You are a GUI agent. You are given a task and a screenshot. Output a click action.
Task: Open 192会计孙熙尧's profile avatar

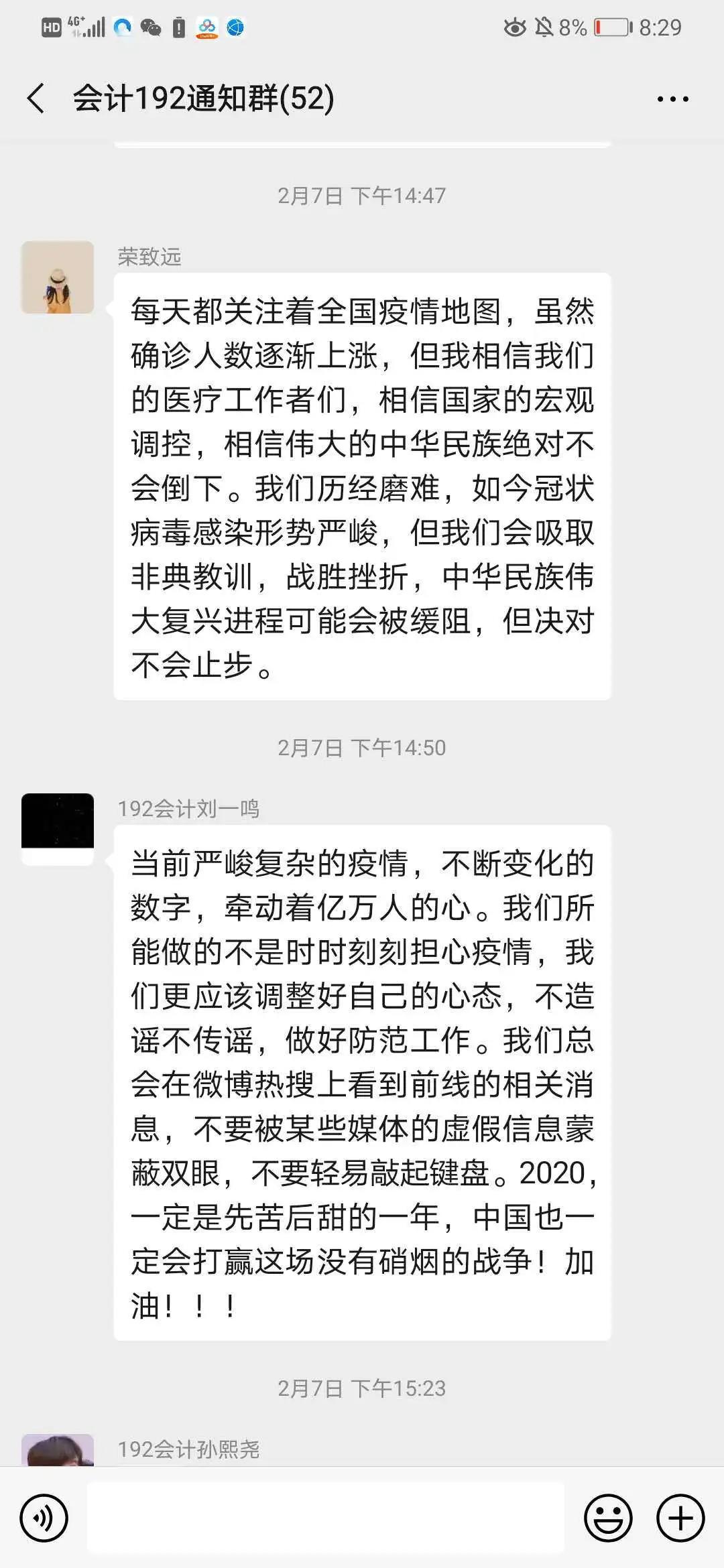tap(58, 1450)
